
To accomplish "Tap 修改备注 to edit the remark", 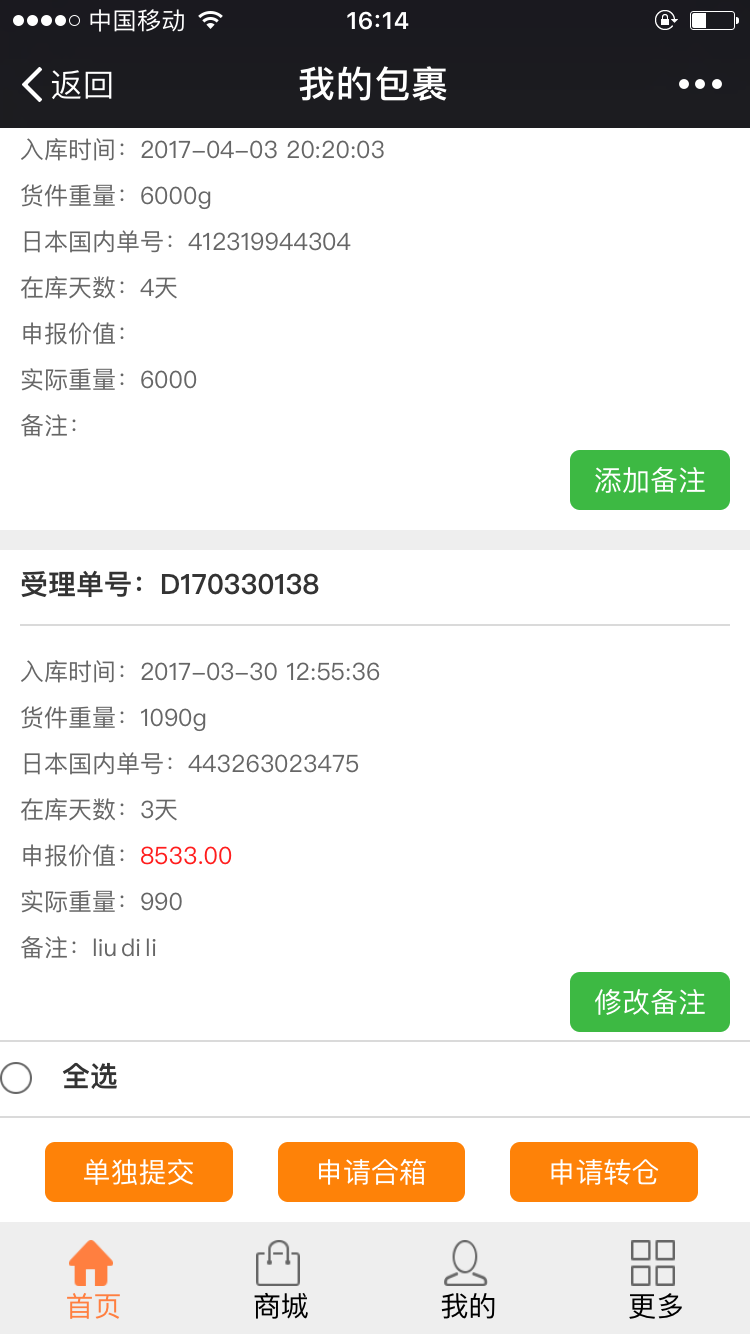I will pos(650,1002).
